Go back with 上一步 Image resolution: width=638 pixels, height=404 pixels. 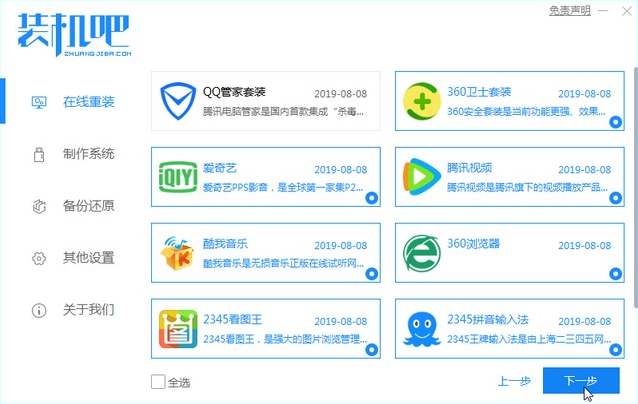[513, 382]
